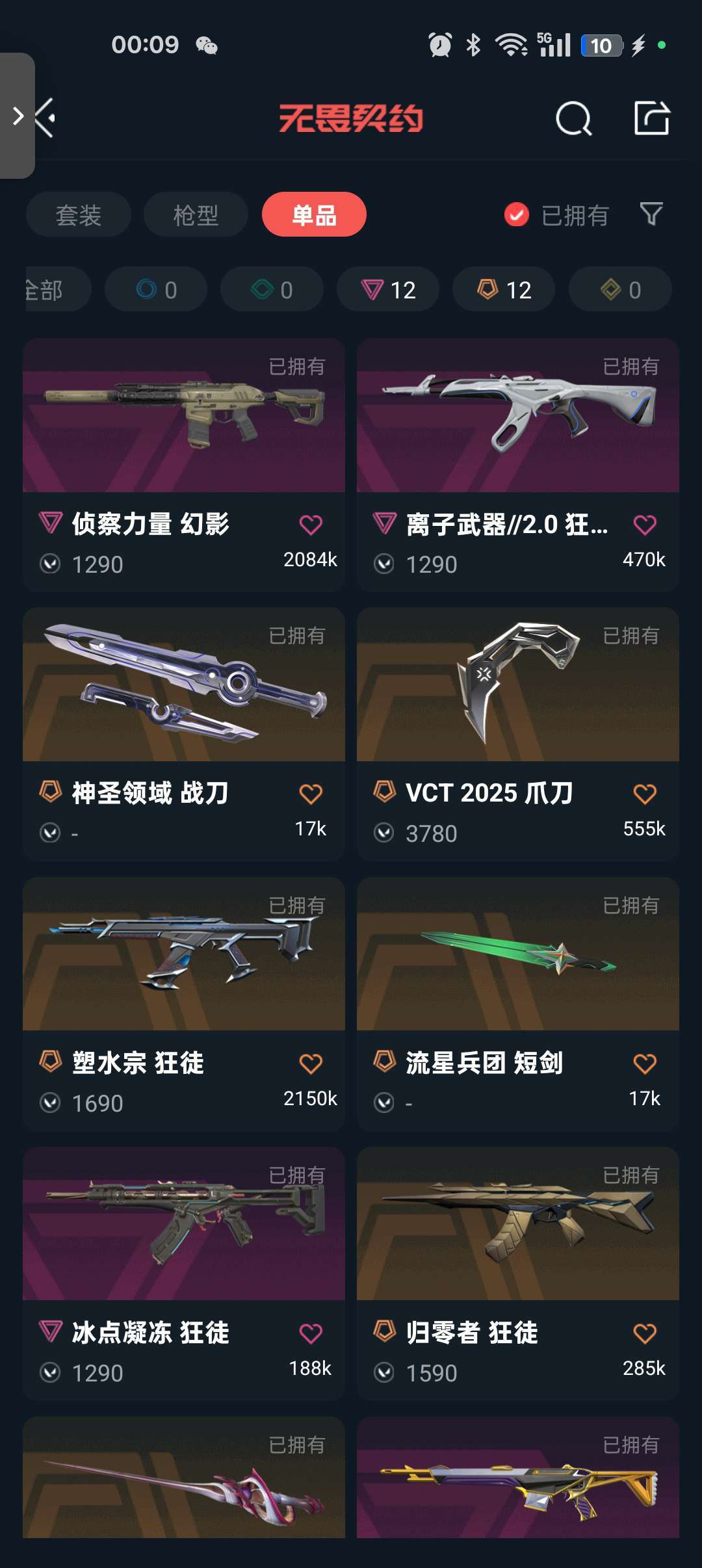702x1568 pixels.
Task: Open the 神圣领域 战刀 card
Action: pyautogui.click(x=184, y=685)
